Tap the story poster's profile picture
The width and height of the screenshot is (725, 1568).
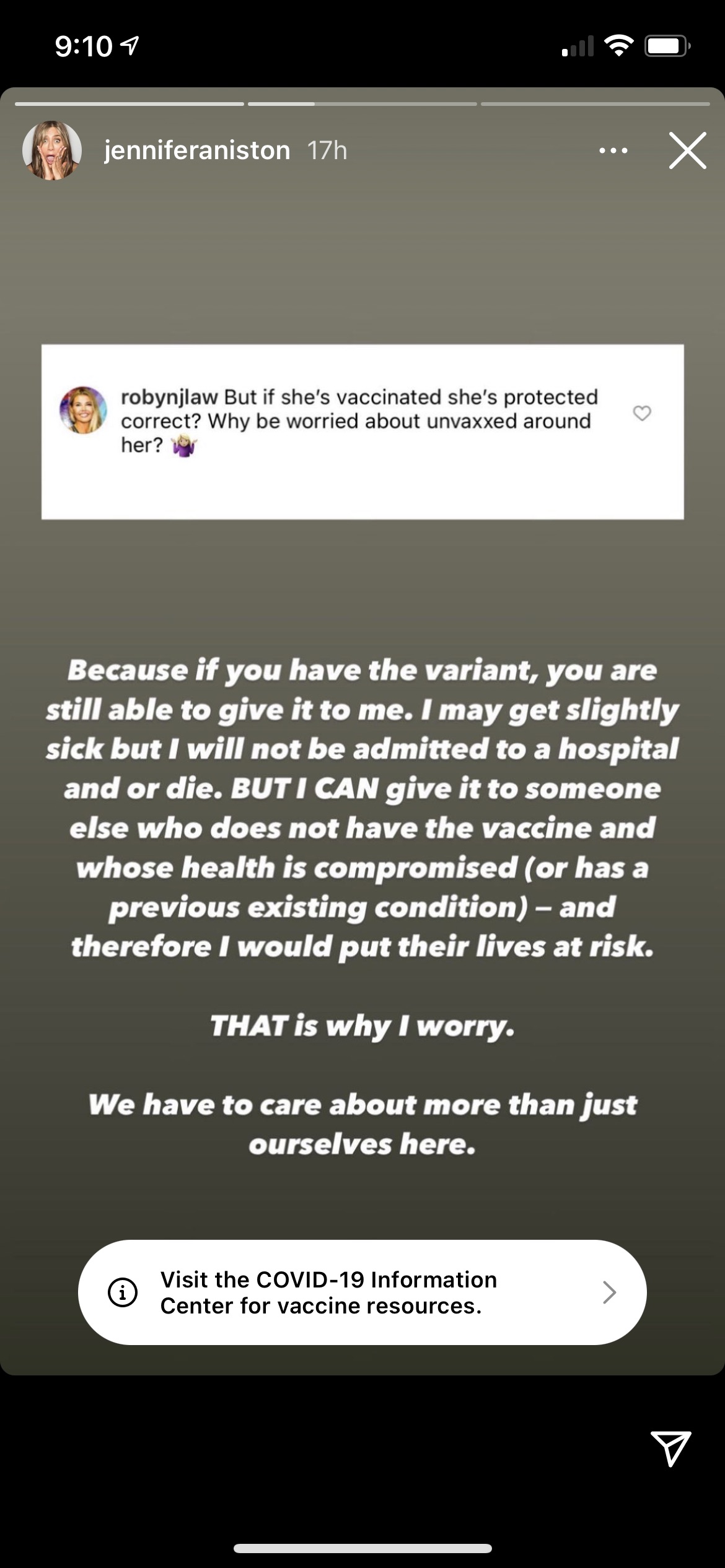(x=52, y=150)
